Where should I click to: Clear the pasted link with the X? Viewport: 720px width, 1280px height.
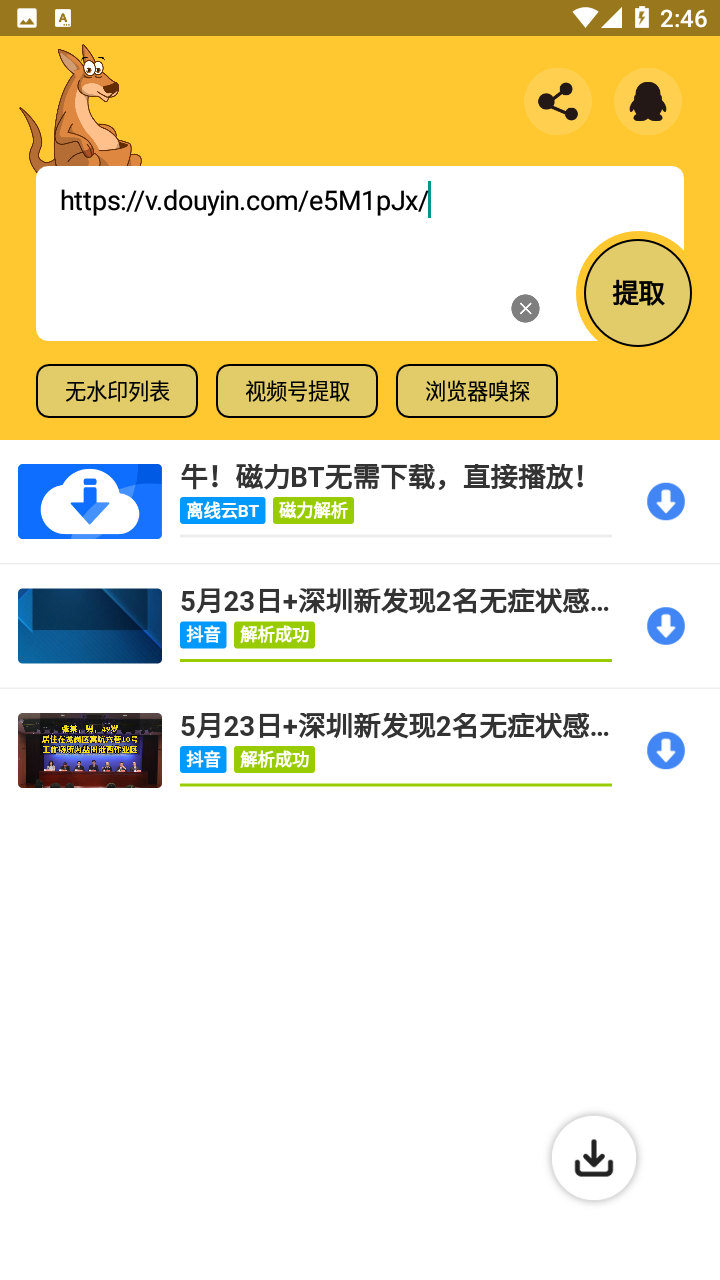525,309
